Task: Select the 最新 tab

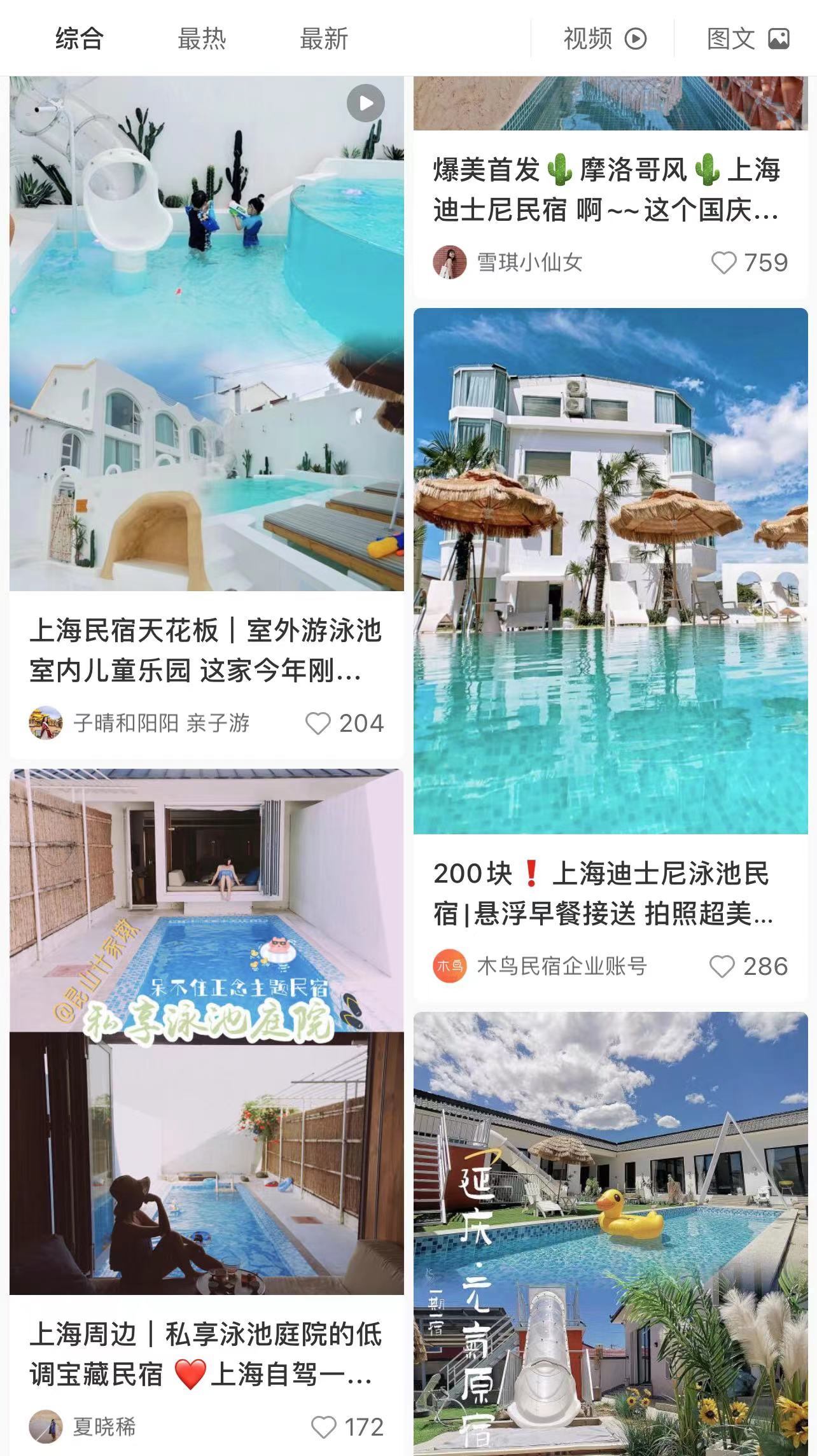Action: coord(324,39)
